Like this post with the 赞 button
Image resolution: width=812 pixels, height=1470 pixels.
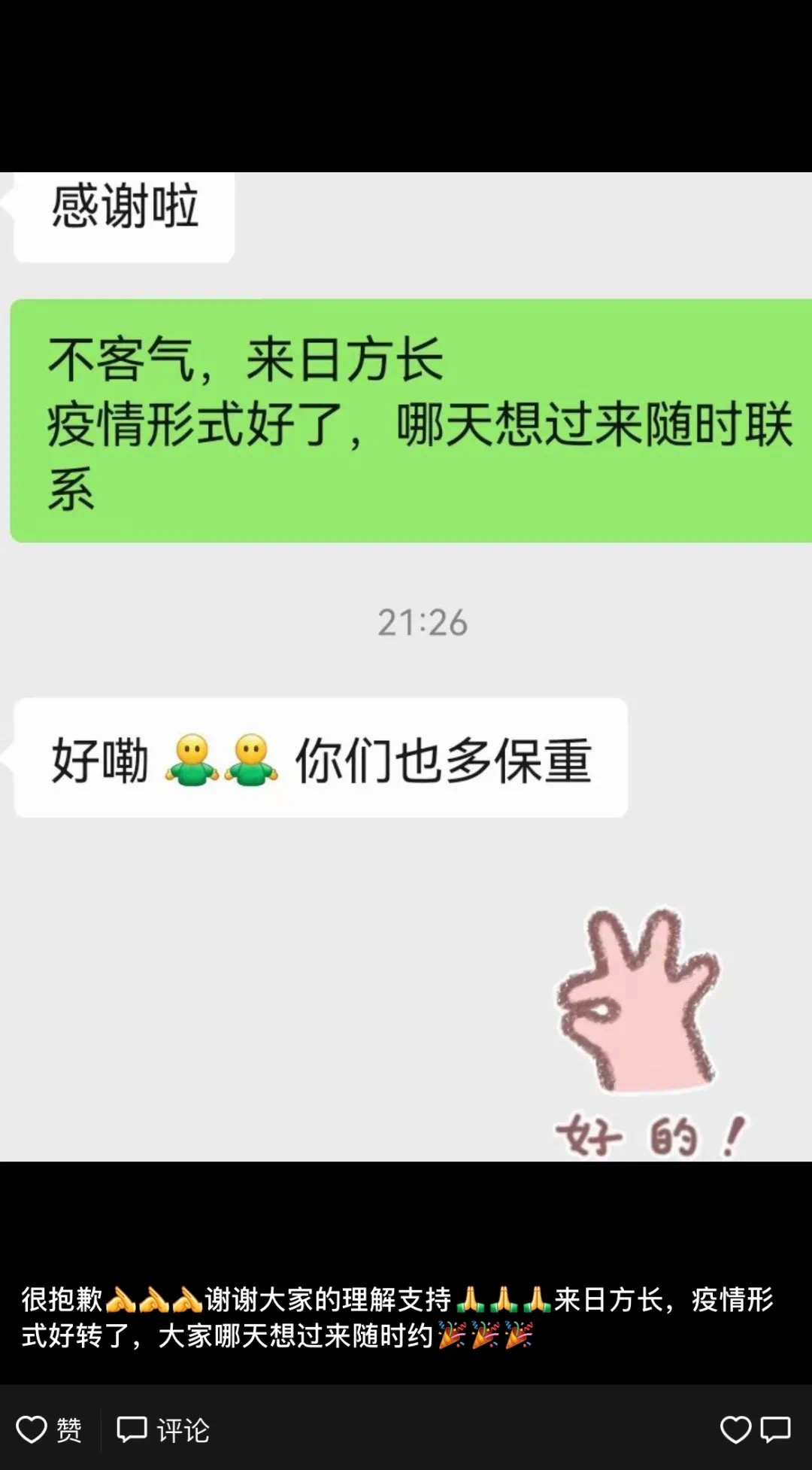click(49, 1429)
